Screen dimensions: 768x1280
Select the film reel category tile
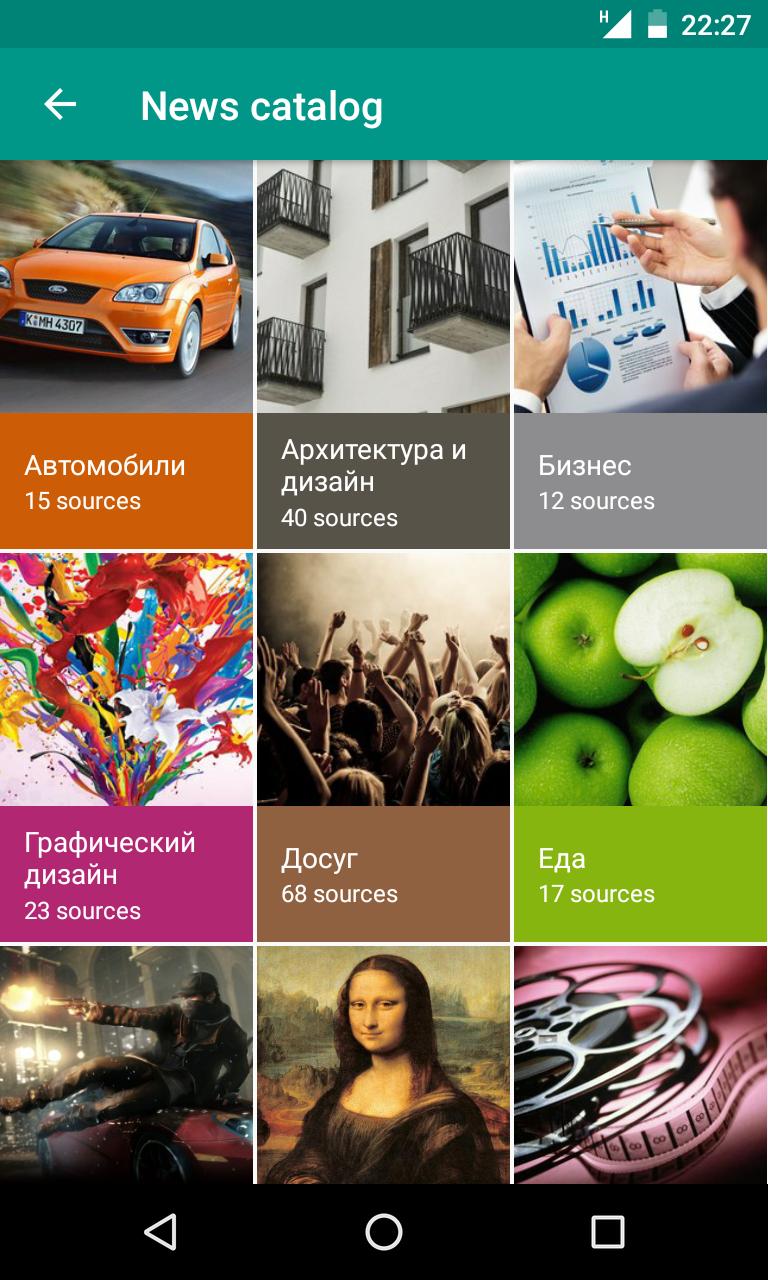640,1065
